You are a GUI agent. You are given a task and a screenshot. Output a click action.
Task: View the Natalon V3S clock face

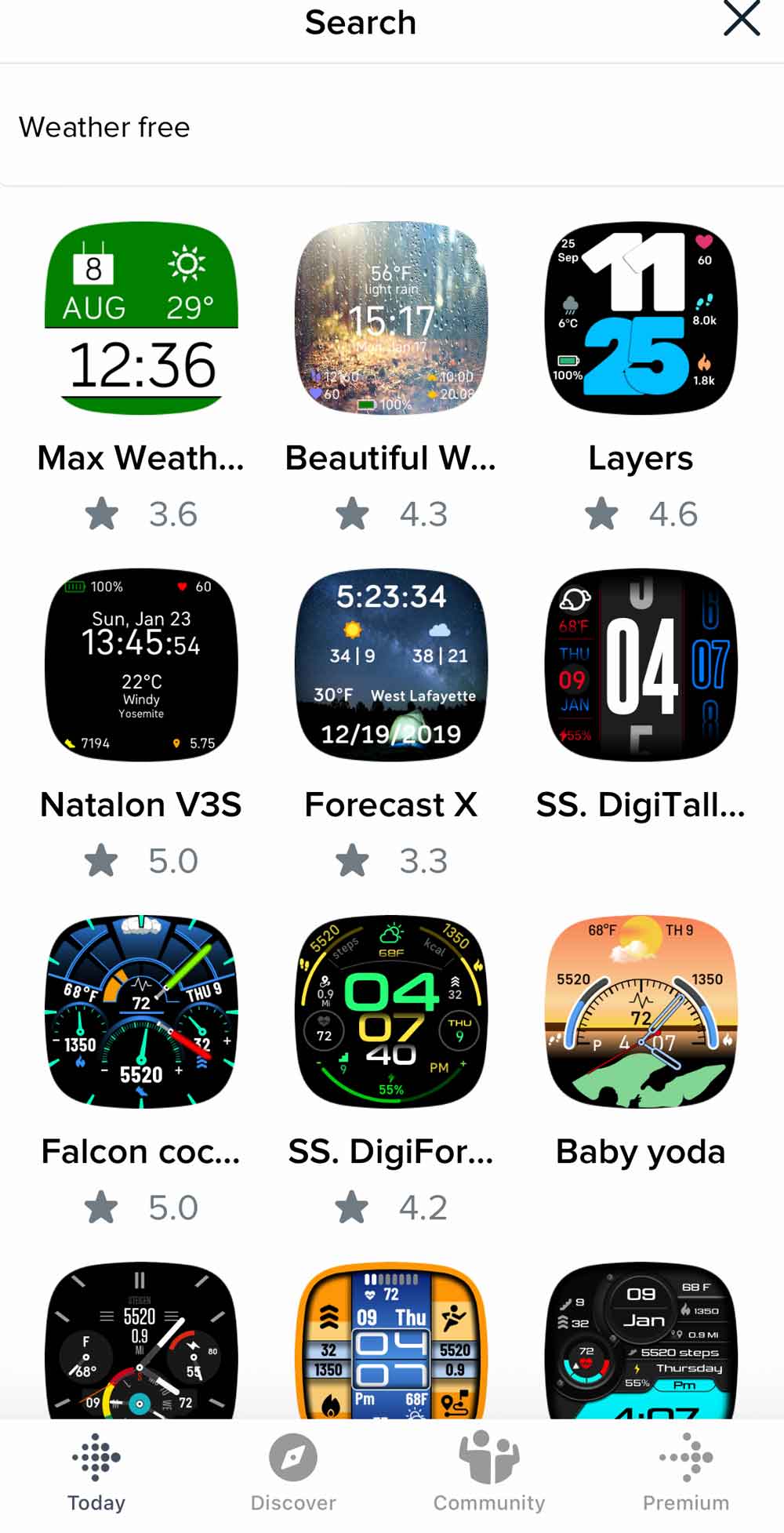pos(141,665)
